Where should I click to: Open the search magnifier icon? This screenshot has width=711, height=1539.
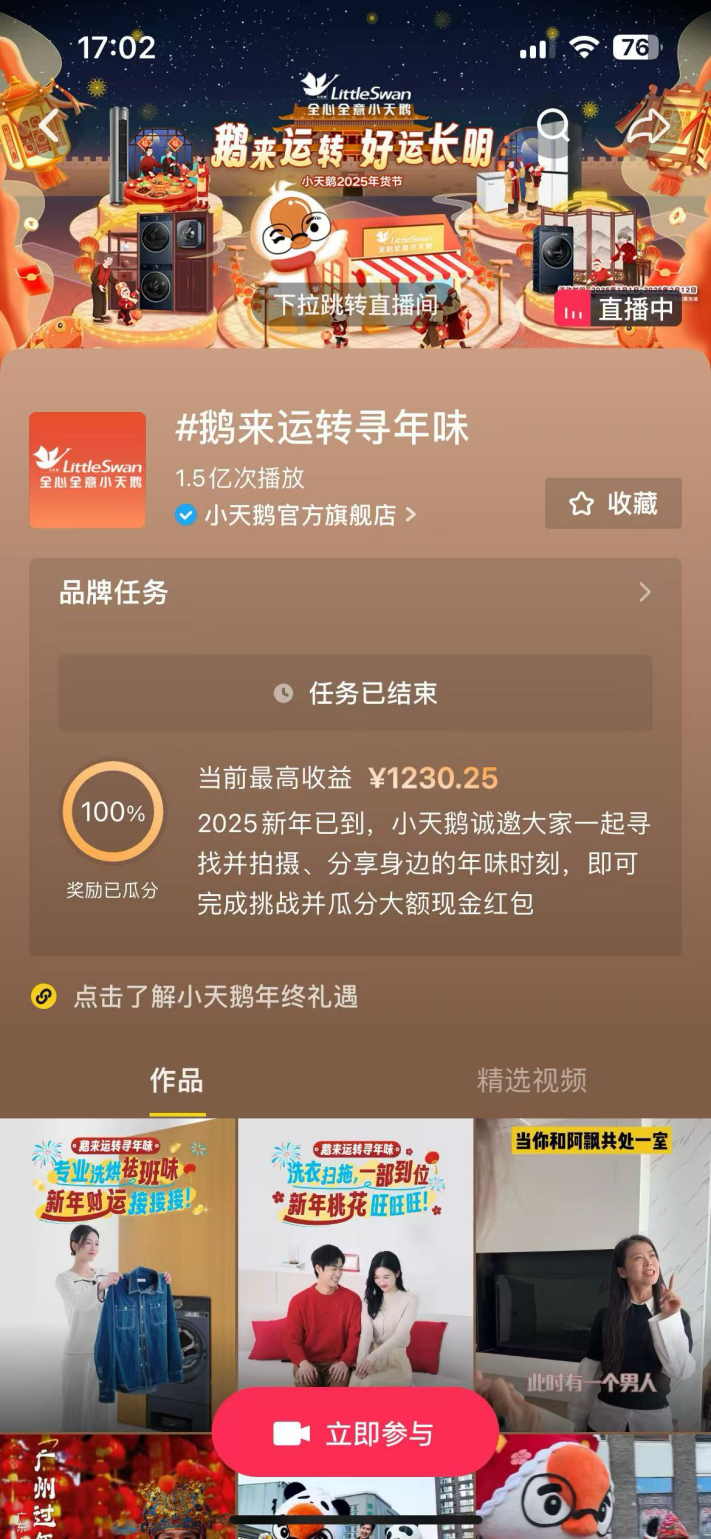553,125
